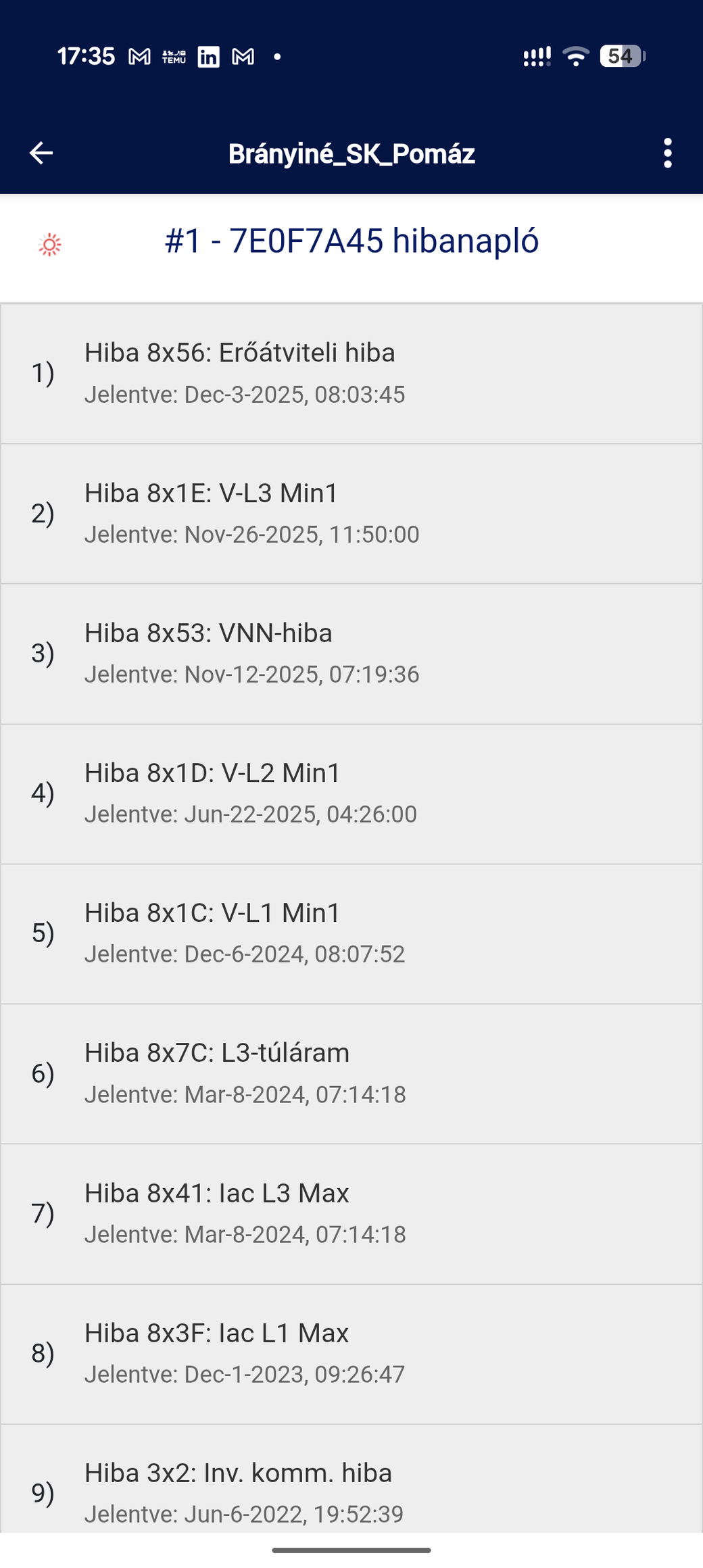The image size is (703, 1568).
Task: Select Hiba 8x41 Iac L3 Max
Action: (351, 1215)
